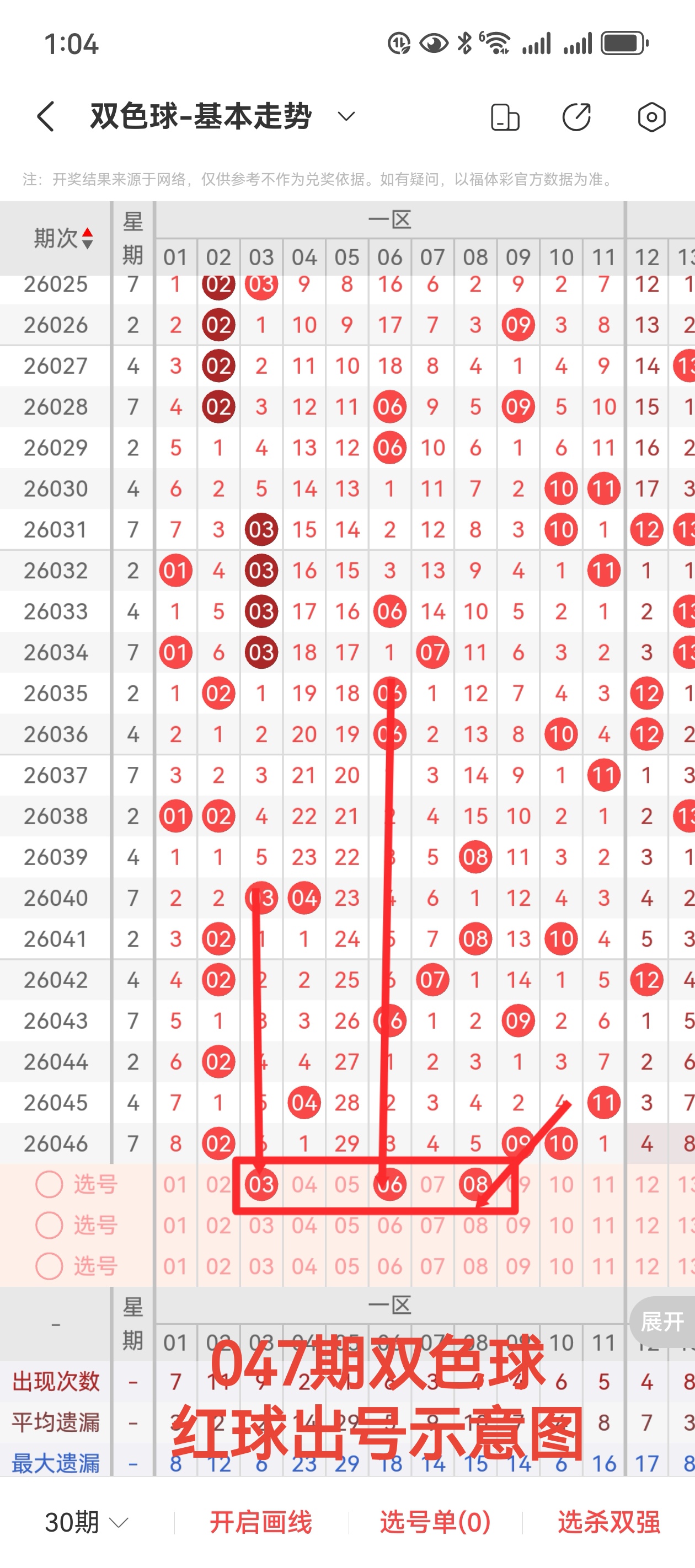Expand the 双色球-基本走势 chart type dropdown

point(346,116)
